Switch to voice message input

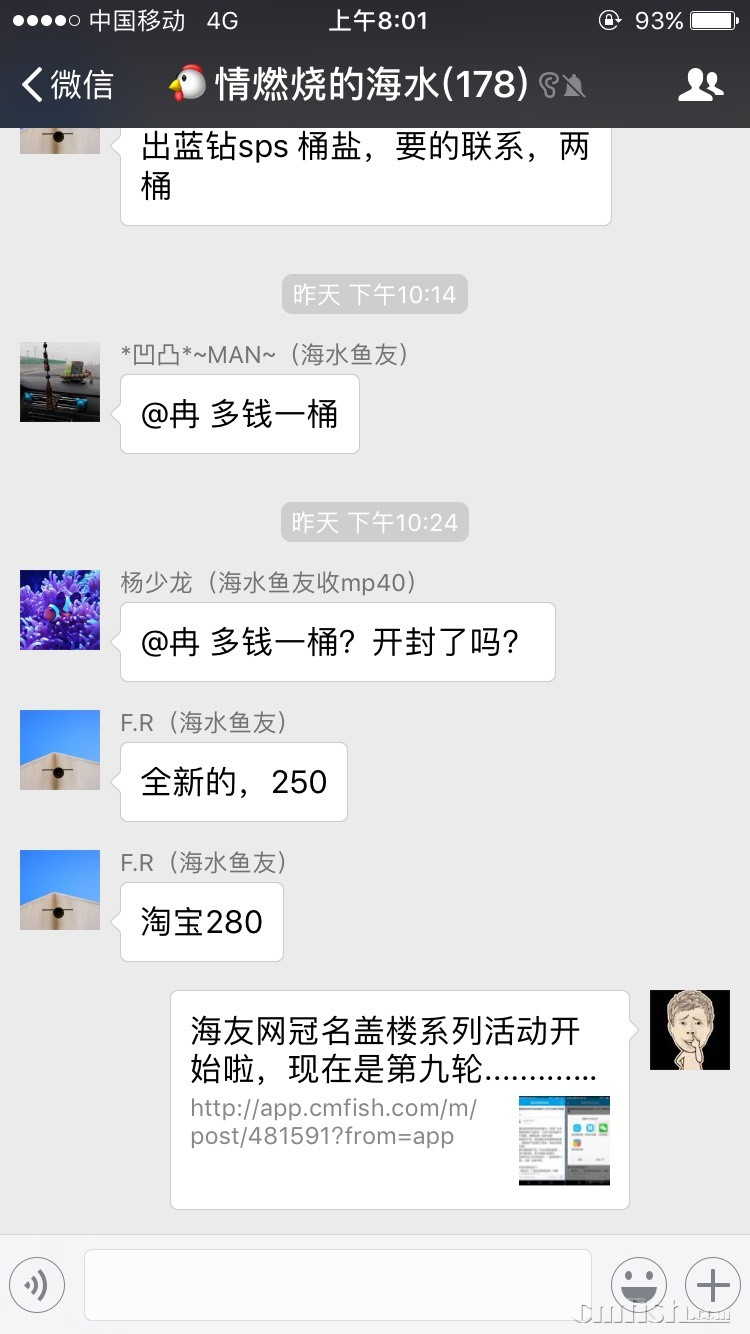[37, 1285]
